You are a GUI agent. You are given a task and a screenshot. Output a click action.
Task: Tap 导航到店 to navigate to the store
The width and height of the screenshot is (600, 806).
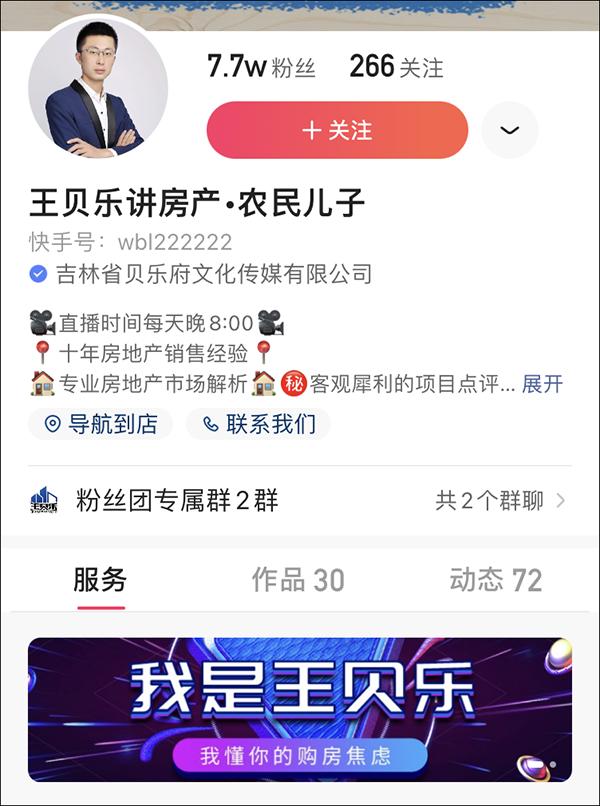pos(101,424)
